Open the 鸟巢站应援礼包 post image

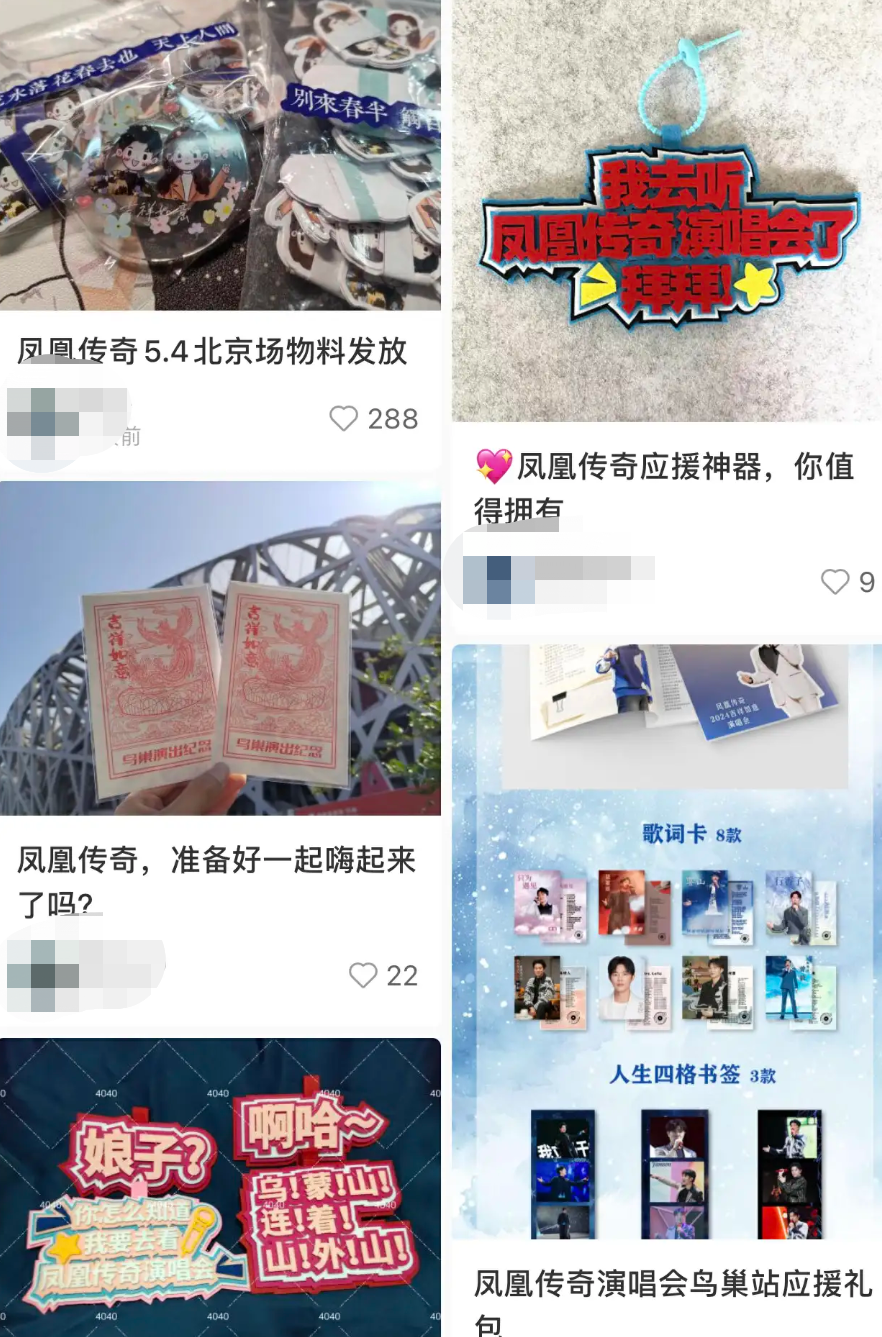[666, 940]
